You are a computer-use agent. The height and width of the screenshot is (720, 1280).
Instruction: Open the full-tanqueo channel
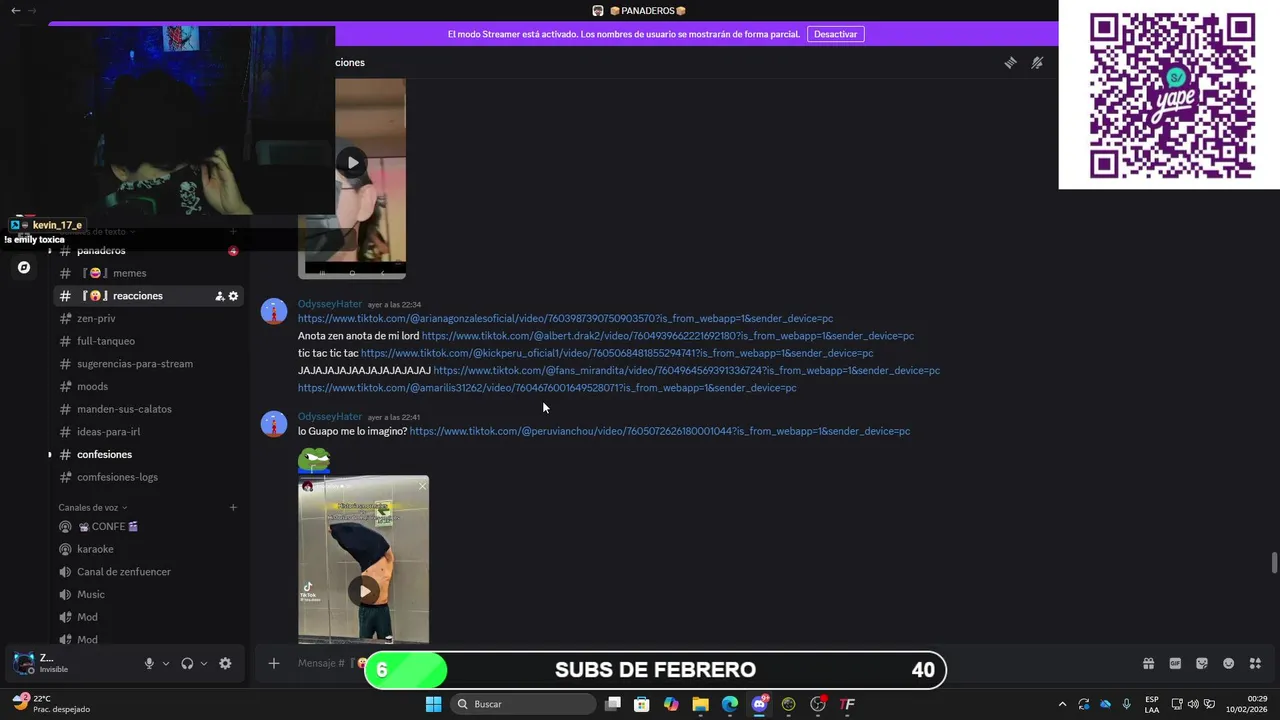click(106, 341)
